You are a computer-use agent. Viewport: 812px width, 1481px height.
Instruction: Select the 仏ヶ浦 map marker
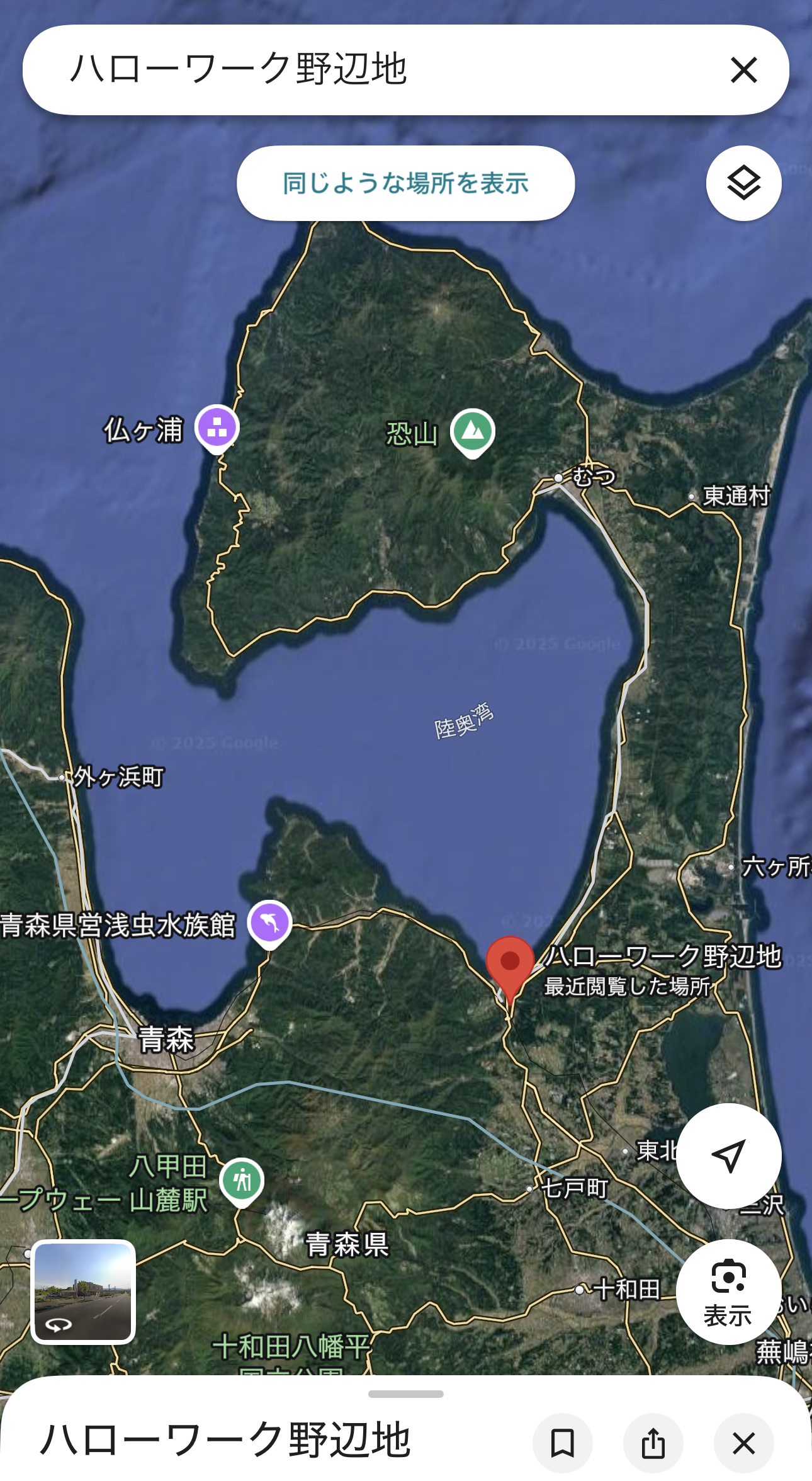(217, 428)
